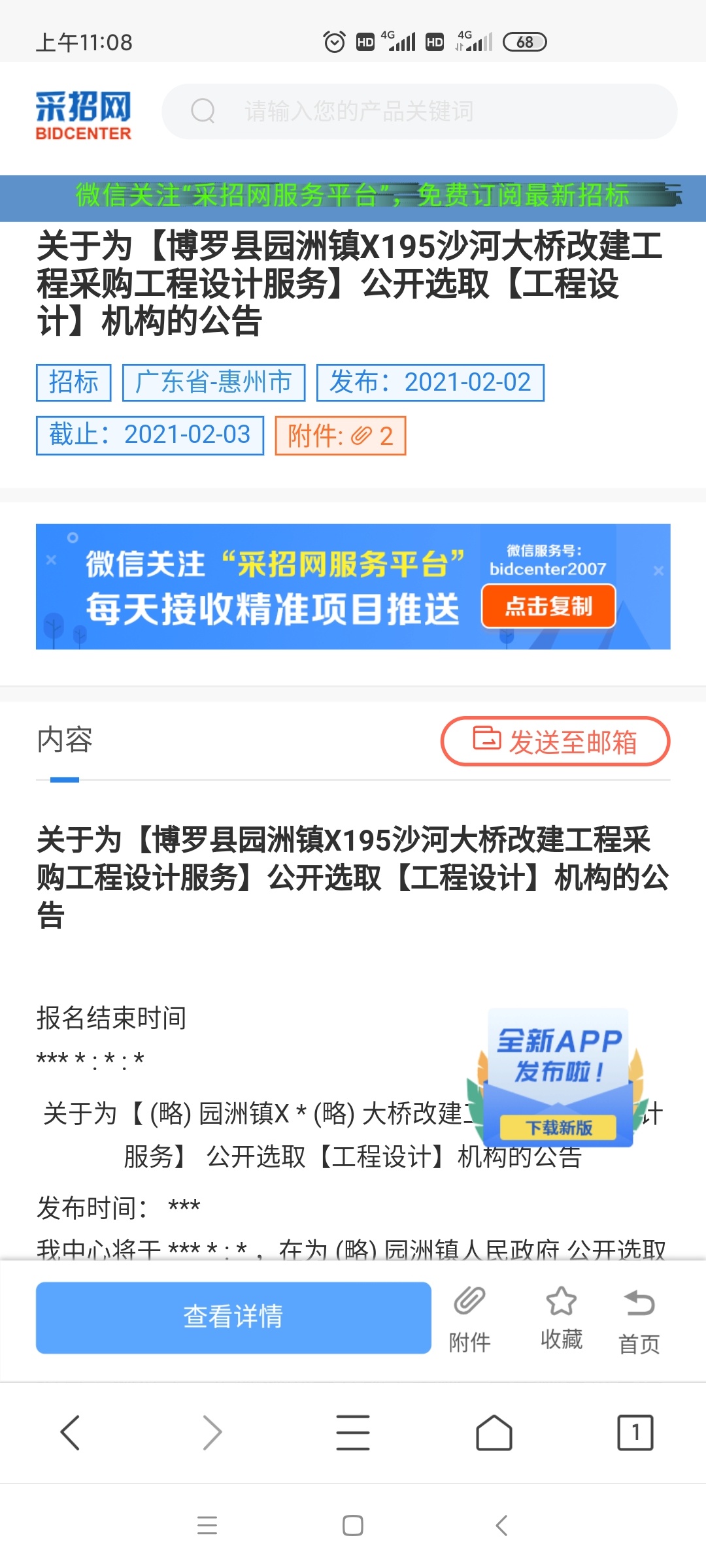Open system recent apps
706x1568 pixels.
pos(207,1525)
